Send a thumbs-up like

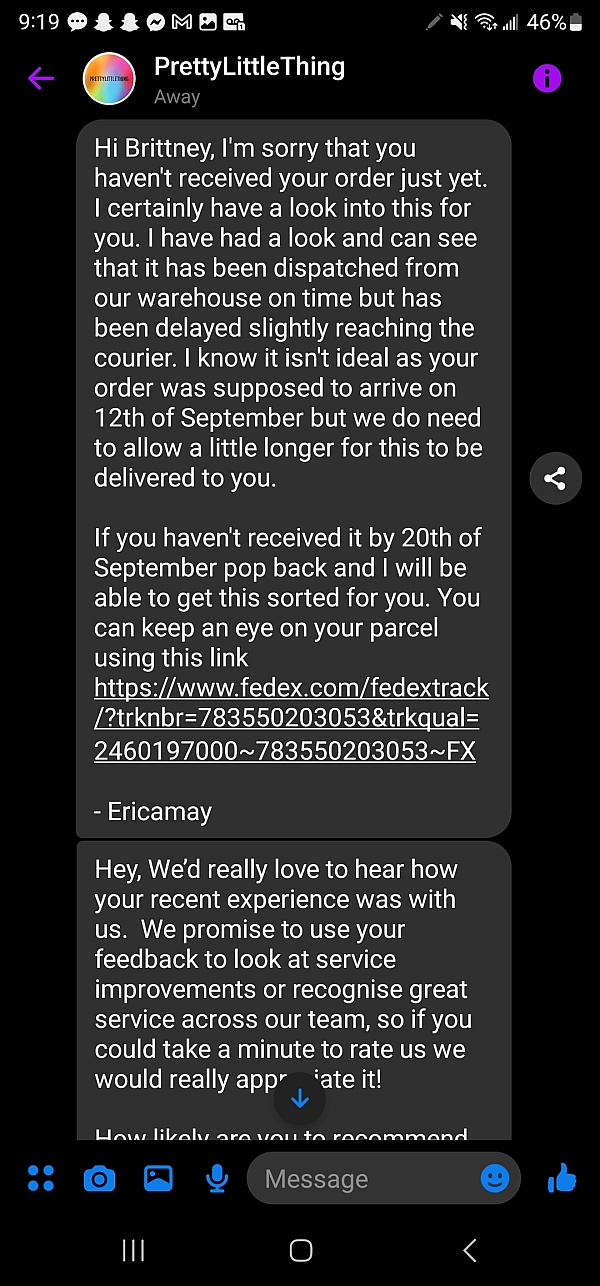[x=562, y=1179]
